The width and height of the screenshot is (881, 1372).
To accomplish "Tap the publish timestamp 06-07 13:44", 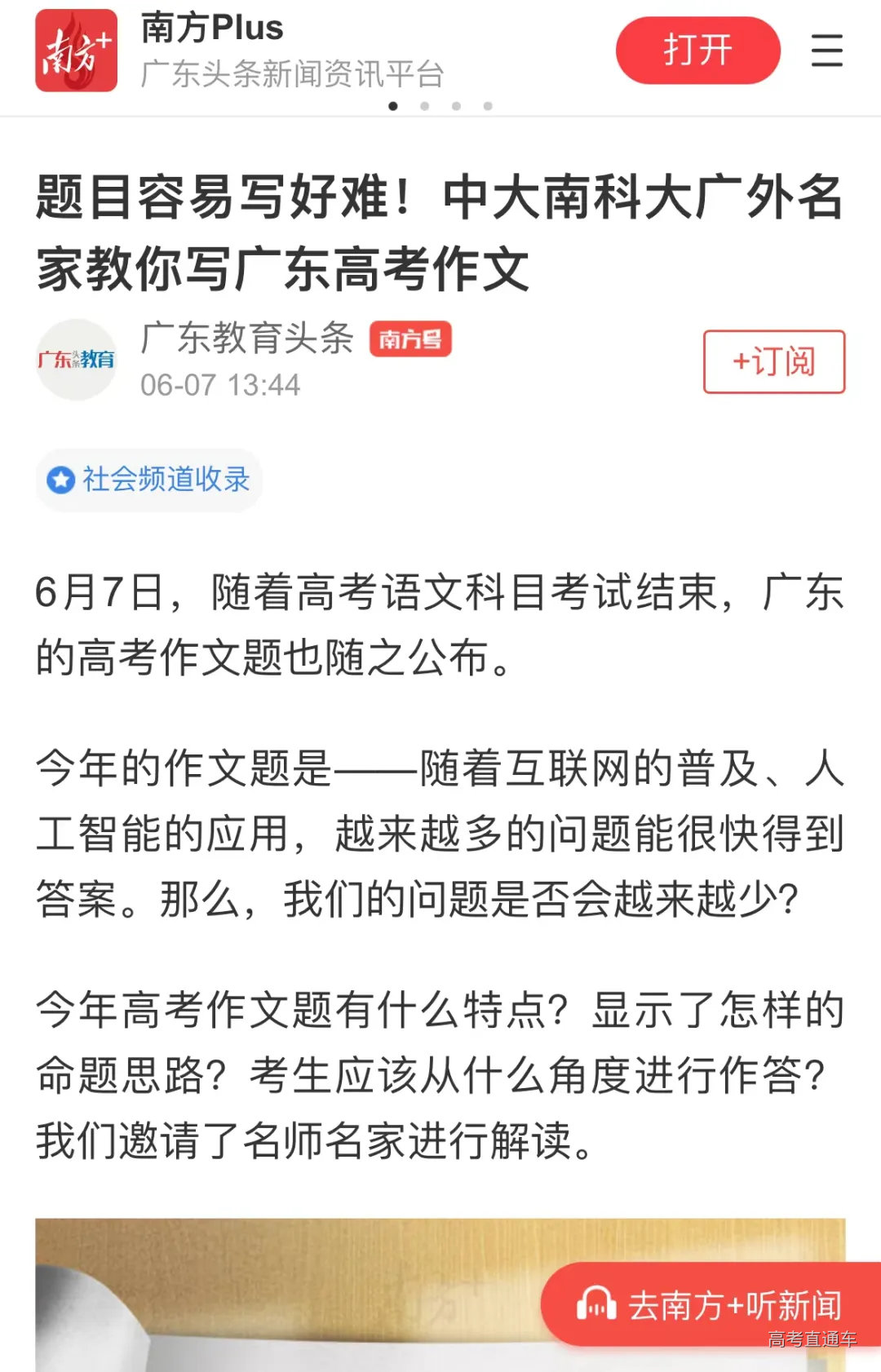I will click(220, 385).
